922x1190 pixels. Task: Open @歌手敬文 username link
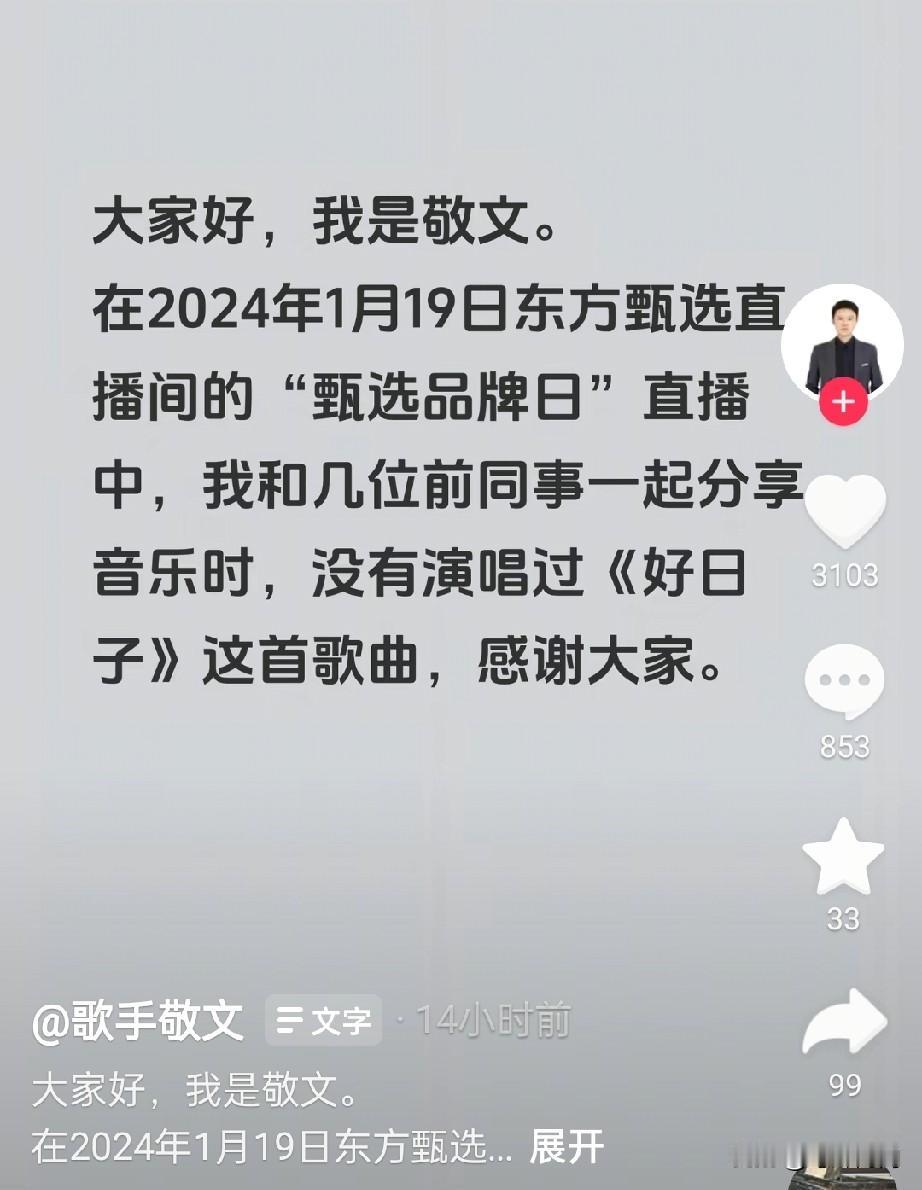pos(136,1016)
